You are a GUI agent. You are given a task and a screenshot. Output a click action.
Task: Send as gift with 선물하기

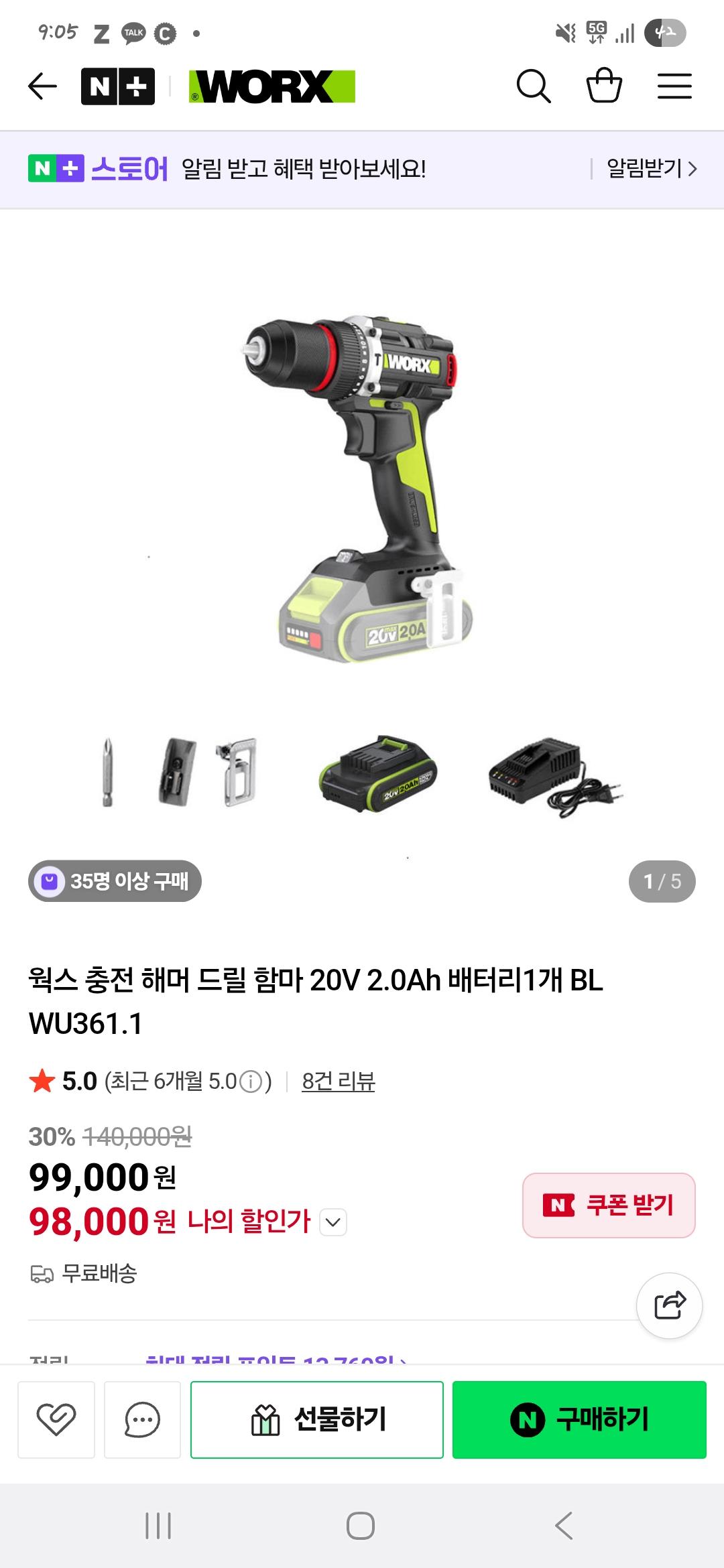click(x=317, y=1419)
